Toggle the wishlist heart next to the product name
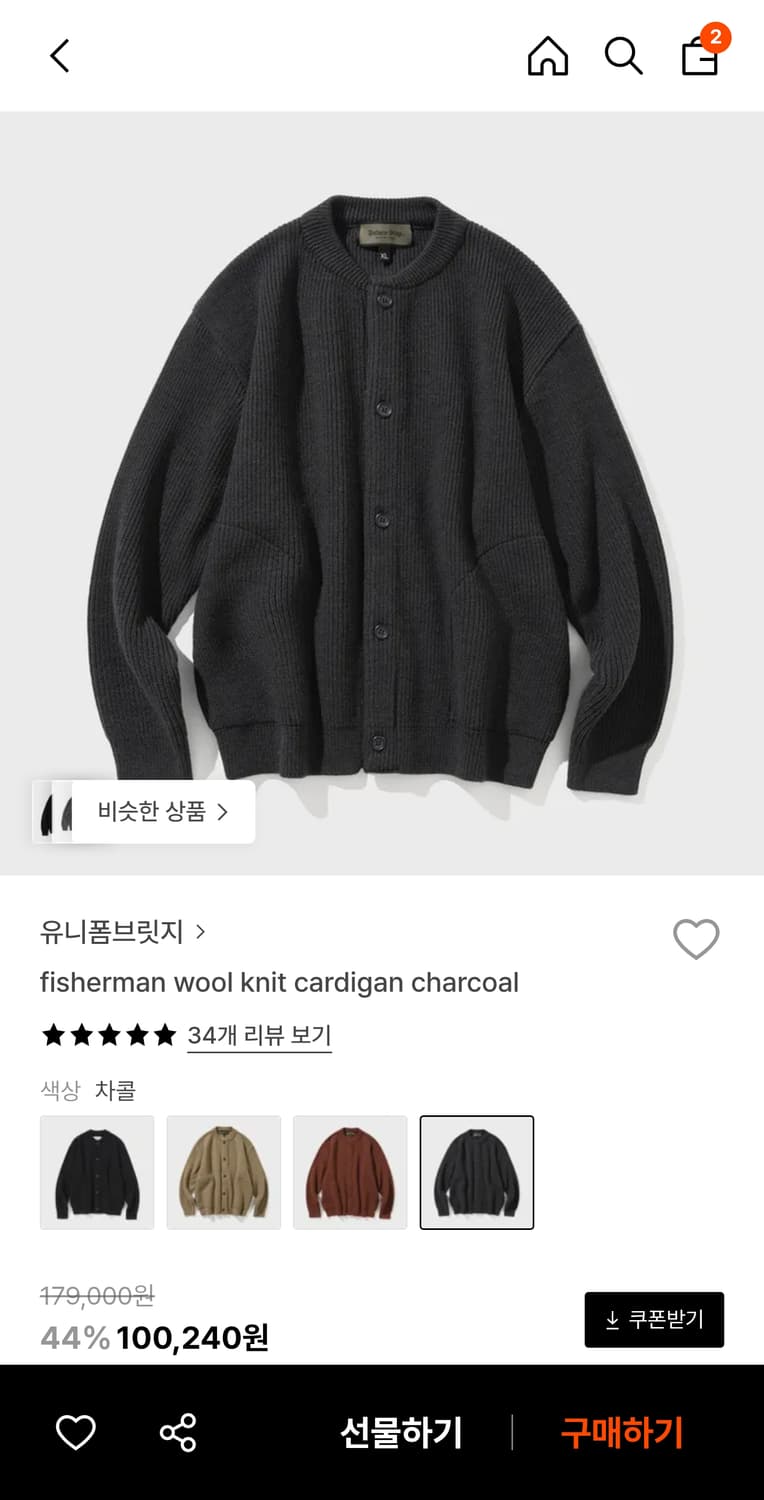764x1500 pixels. [x=696, y=939]
